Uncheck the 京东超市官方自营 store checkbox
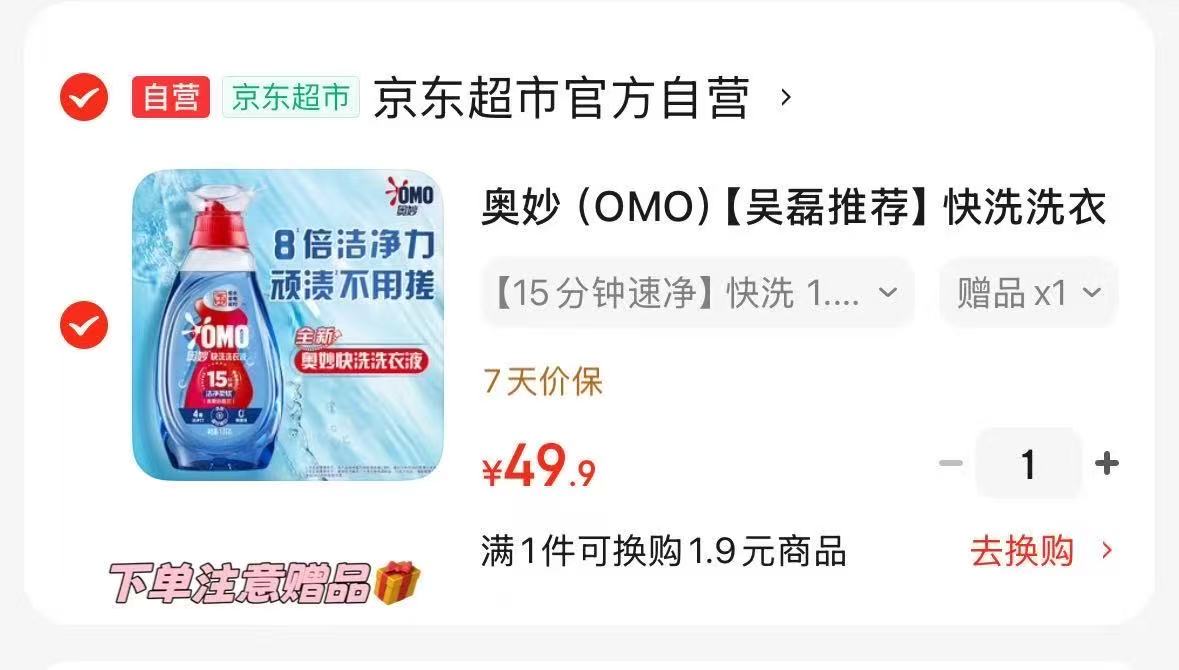 point(84,98)
